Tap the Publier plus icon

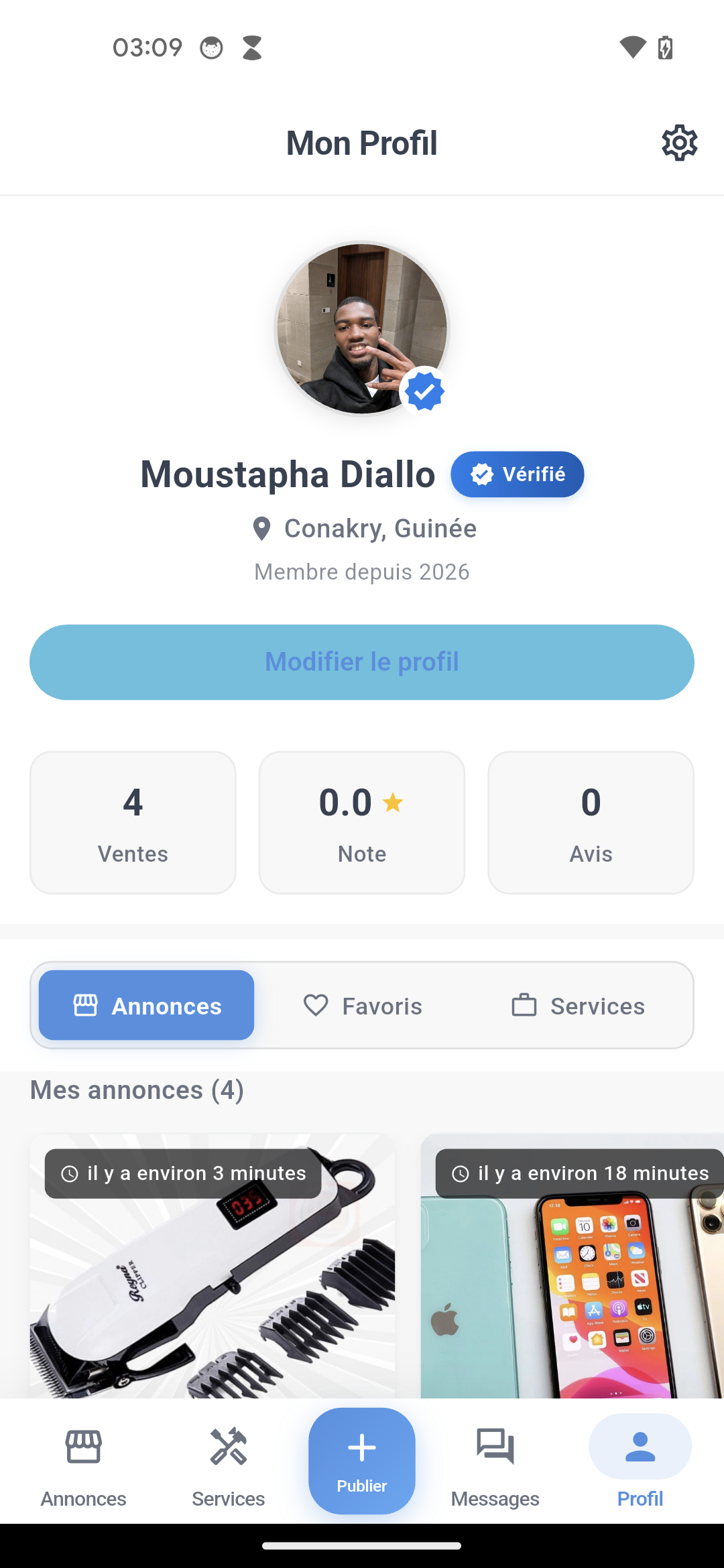pos(361,1447)
